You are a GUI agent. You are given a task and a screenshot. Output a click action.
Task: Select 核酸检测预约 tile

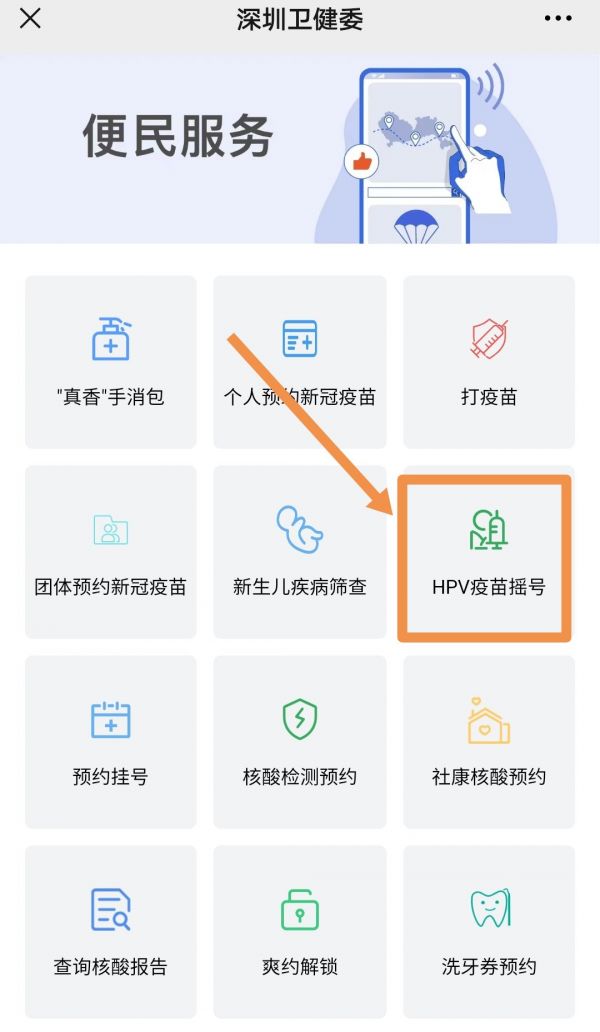coord(299,741)
